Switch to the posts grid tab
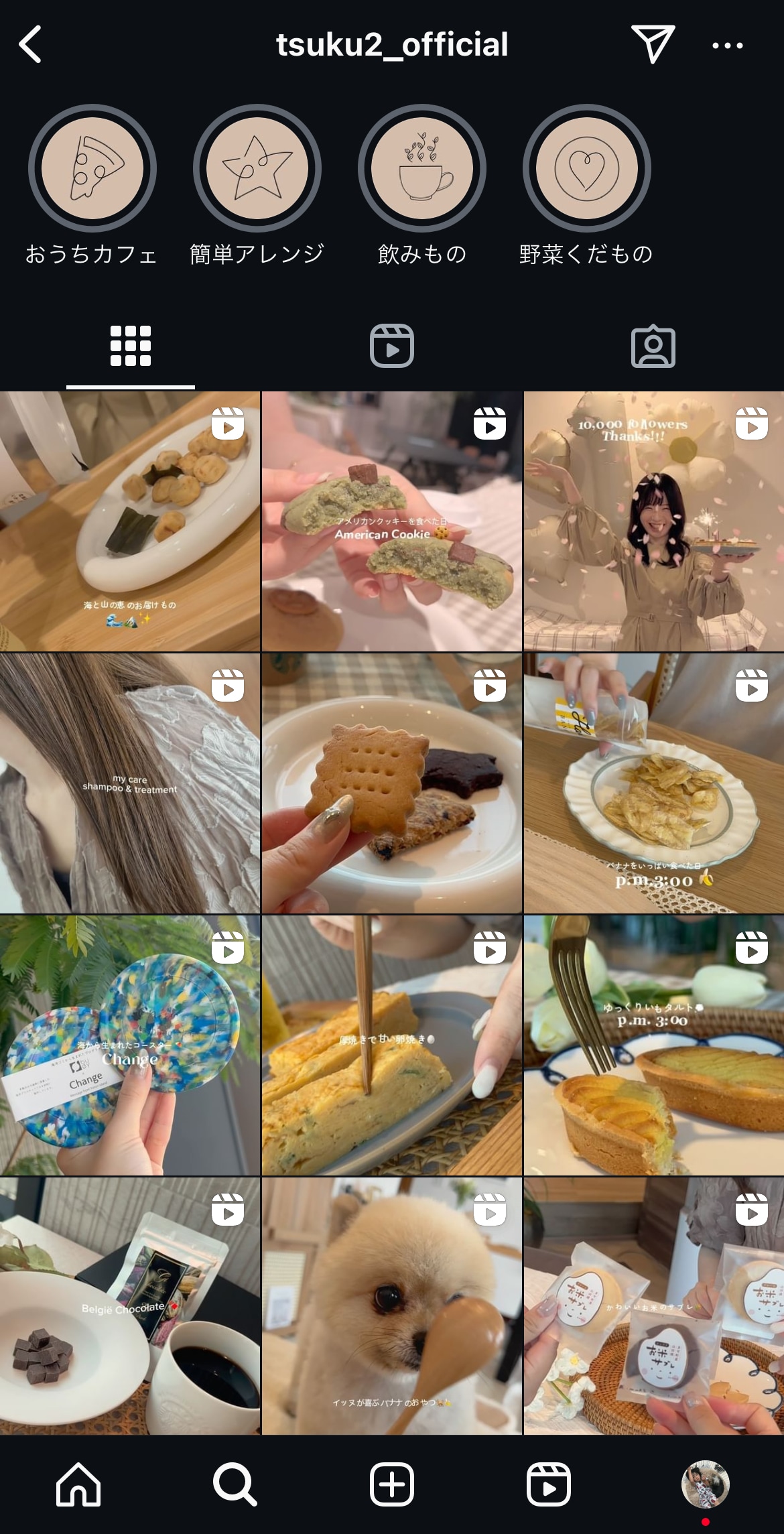The height and width of the screenshot is (1534, 784). click(x=131, y=346)
